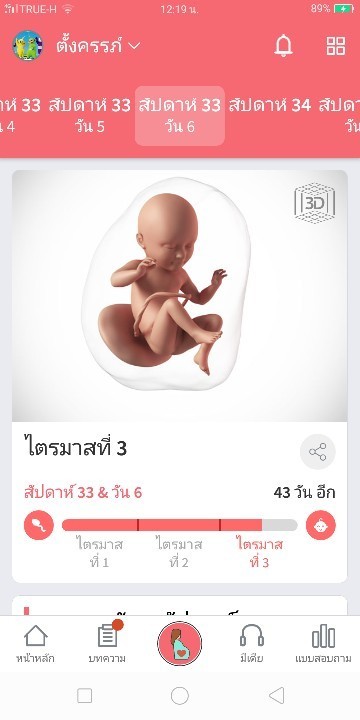Go to the หน้าหลัก home tab
The width and height of the screenshot is (360, 720).
click(36, 644)
